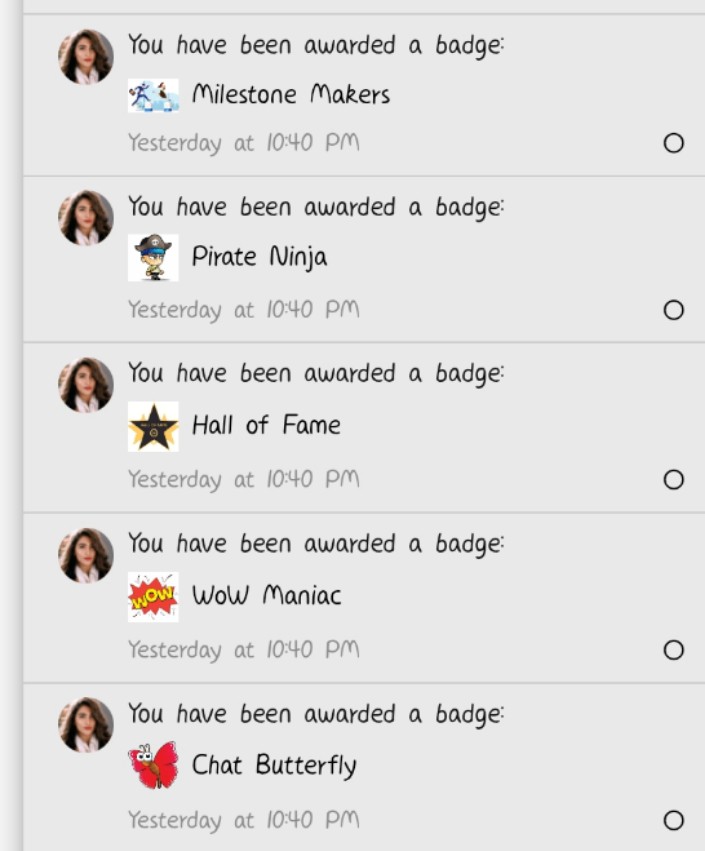Open the Chat Butterfly badge notification
The width and height of the screenshot is (705, 851).
pyautogui.click(x=274, y=766)
